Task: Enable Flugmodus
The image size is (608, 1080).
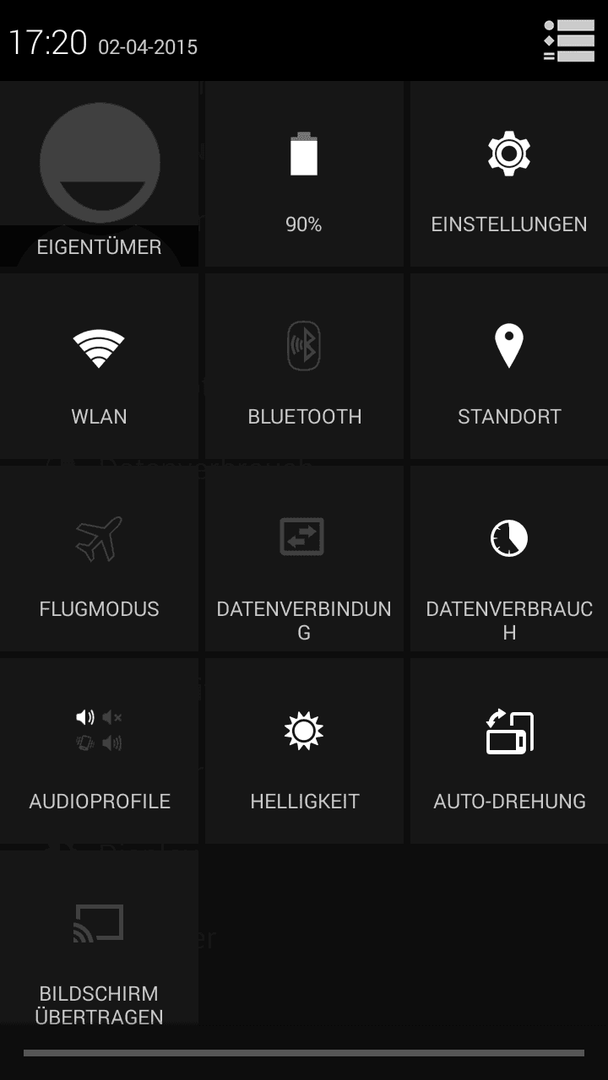Action: (x=99, y=558)
